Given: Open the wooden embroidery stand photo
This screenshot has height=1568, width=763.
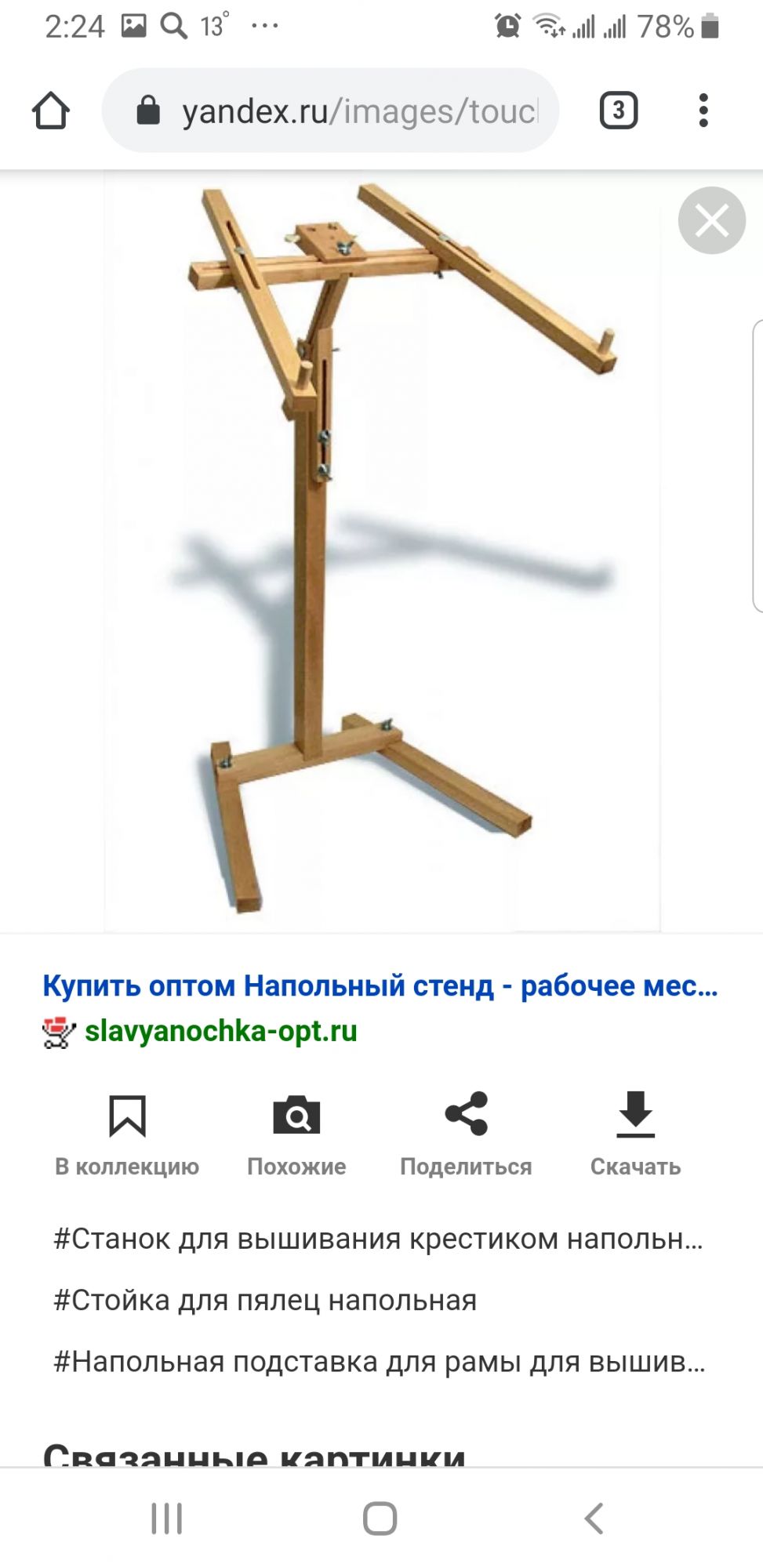Looking at the screenshot, I should [x=383, y=549].
